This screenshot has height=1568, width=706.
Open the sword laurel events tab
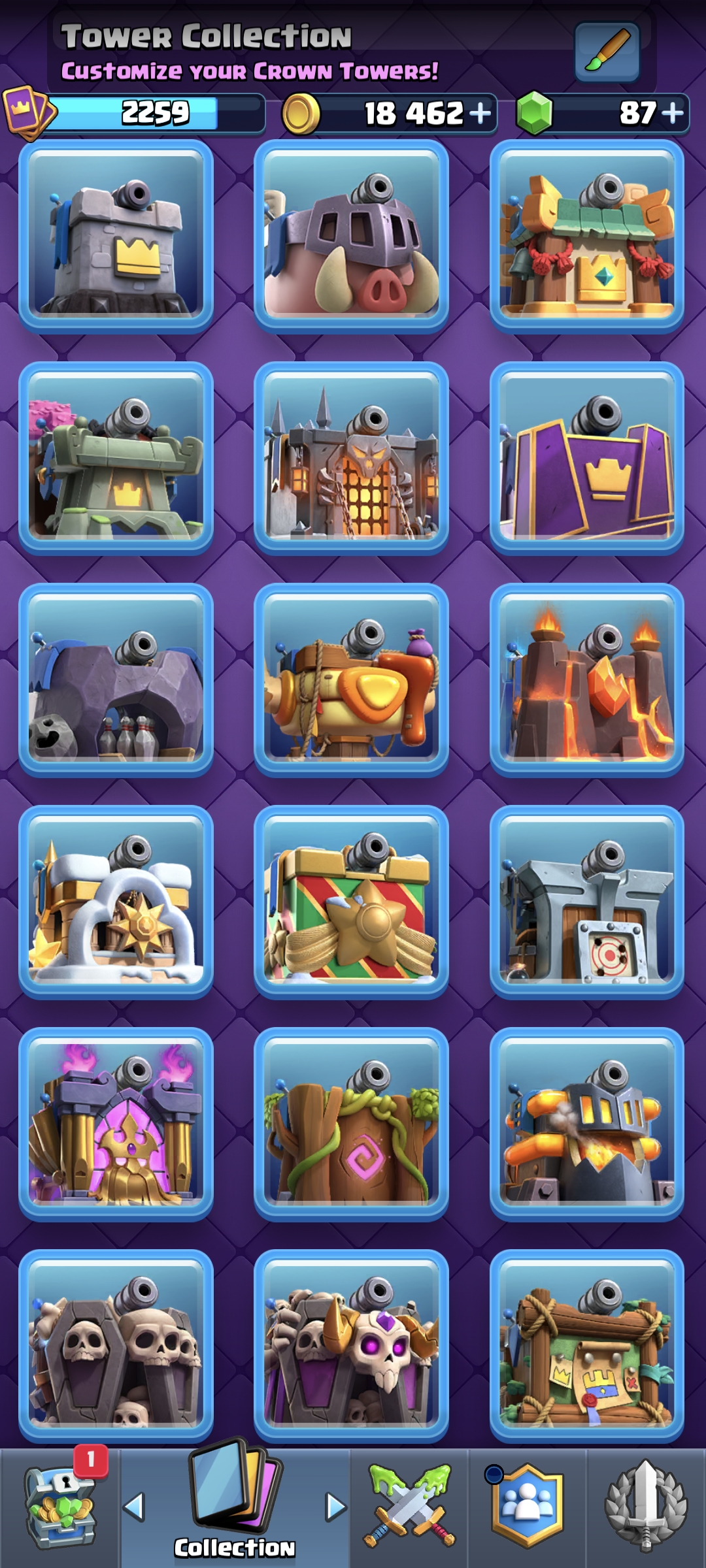pos(646,1507)
